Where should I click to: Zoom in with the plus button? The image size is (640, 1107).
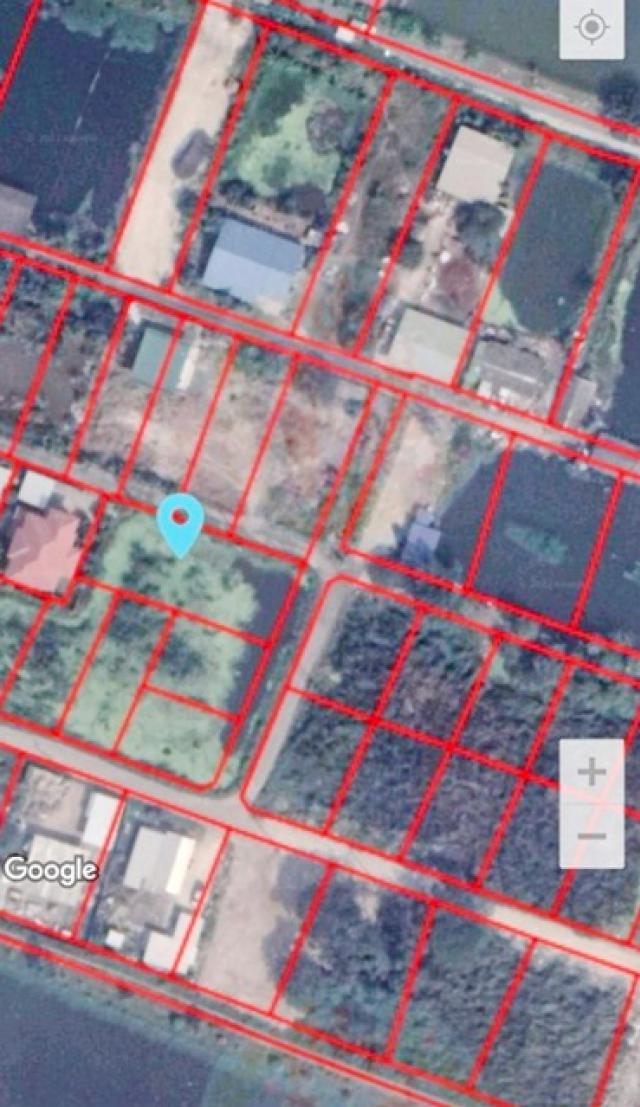click(x=592, y=772)
